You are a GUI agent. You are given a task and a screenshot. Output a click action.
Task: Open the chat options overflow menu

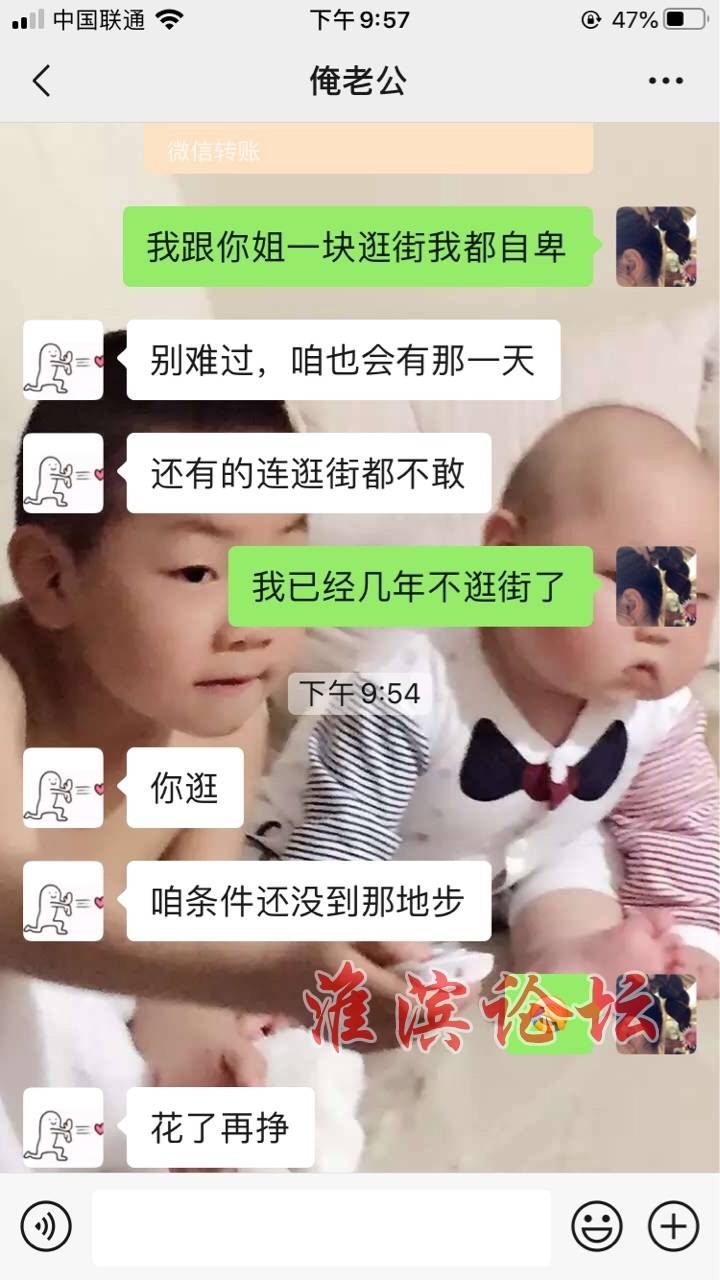coord(665,81)
